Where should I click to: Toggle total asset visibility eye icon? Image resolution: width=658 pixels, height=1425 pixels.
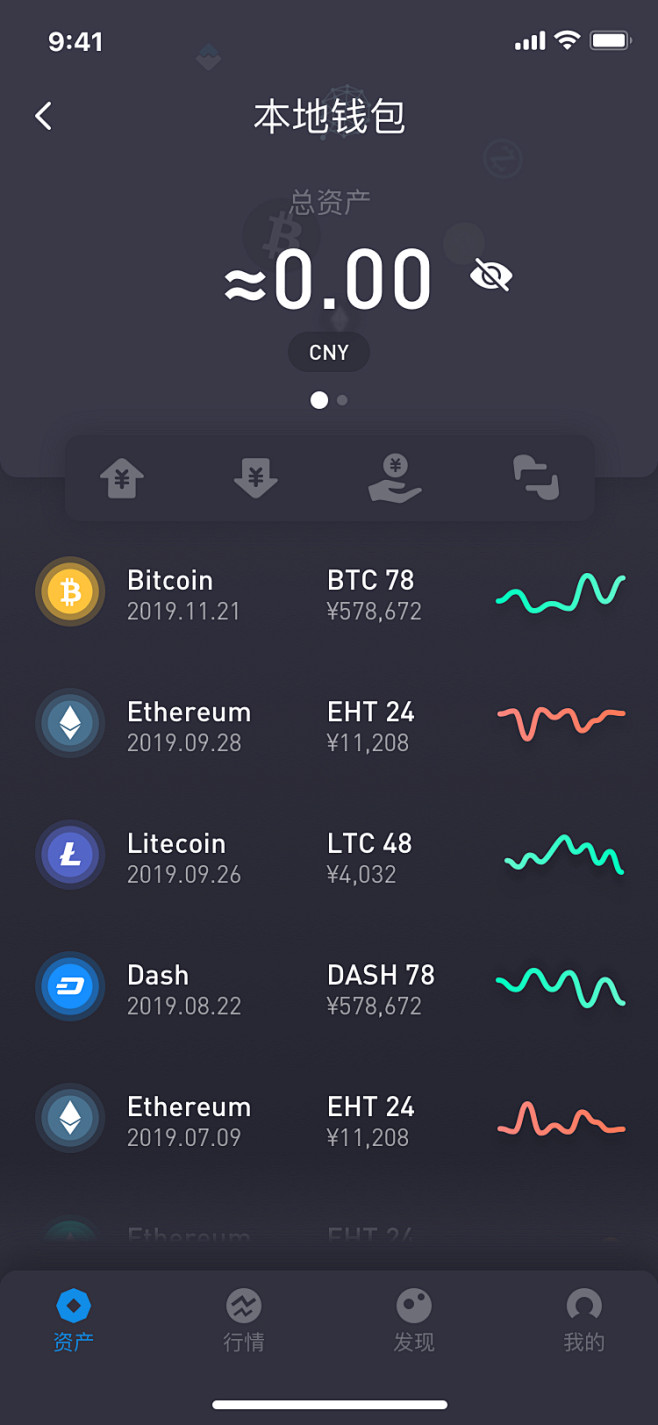click(x=491, y=275)
